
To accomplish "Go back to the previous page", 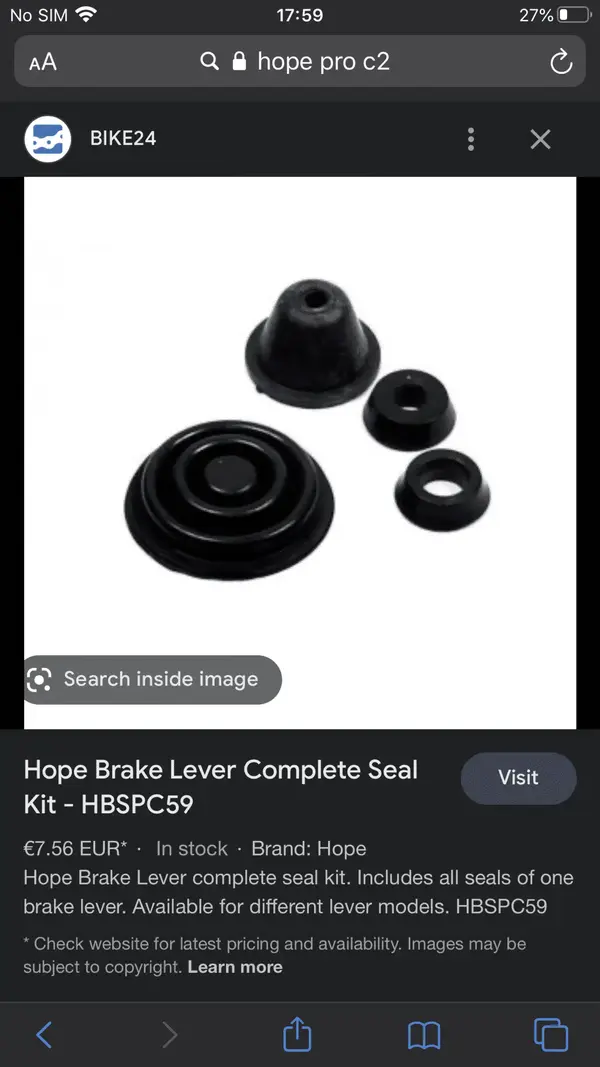I will click(x=44, y=1034).
